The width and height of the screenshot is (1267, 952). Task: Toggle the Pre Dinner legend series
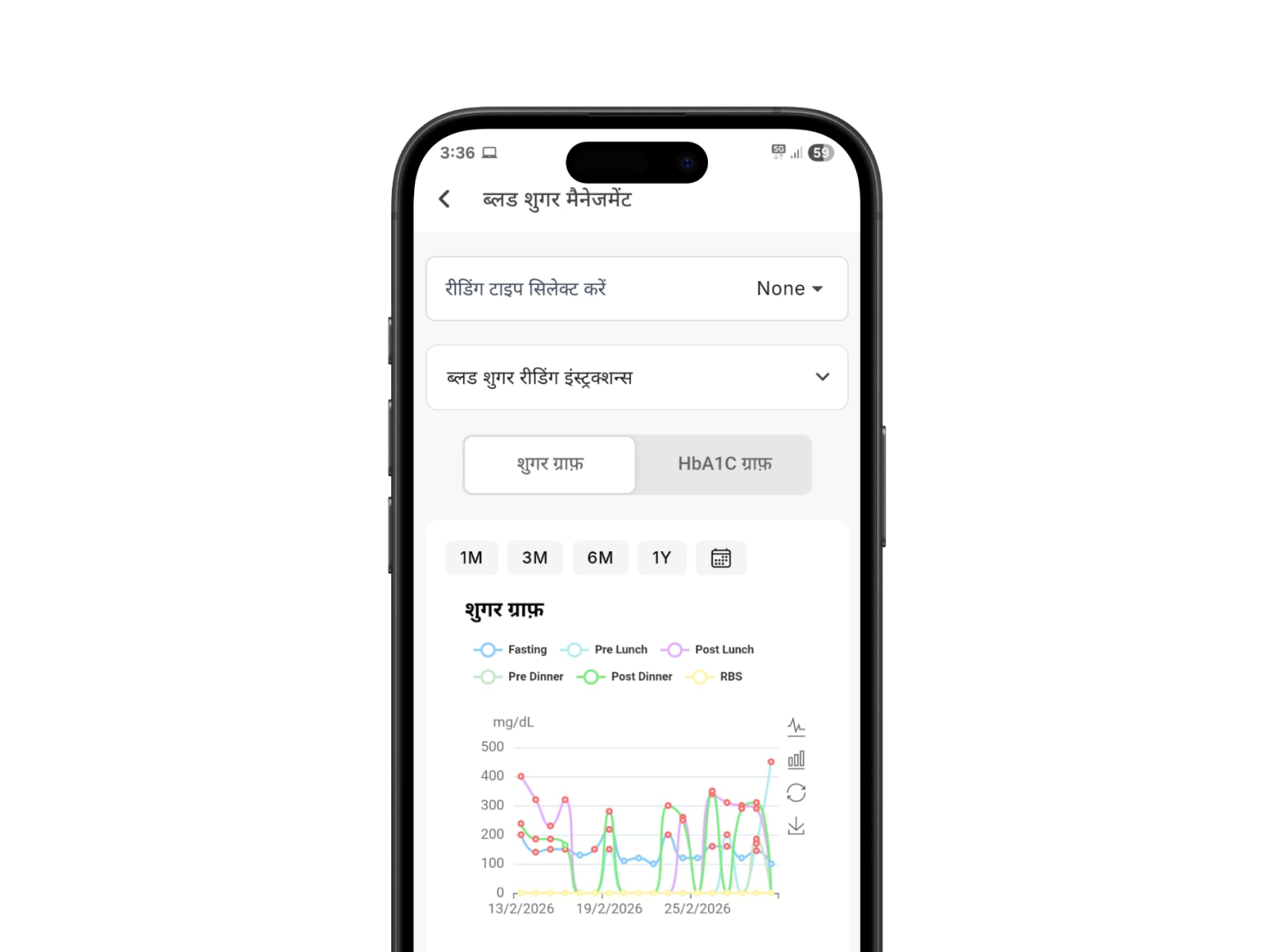[x=519, y=676]
